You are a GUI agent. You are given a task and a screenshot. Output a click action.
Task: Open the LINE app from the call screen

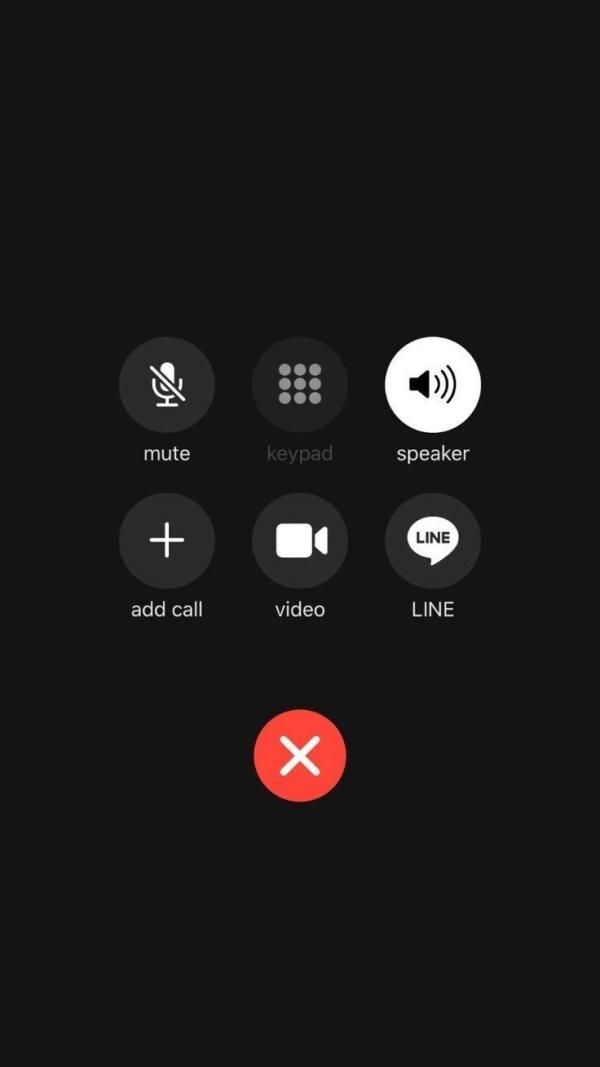pyautogui.click(x=433, y=541)
